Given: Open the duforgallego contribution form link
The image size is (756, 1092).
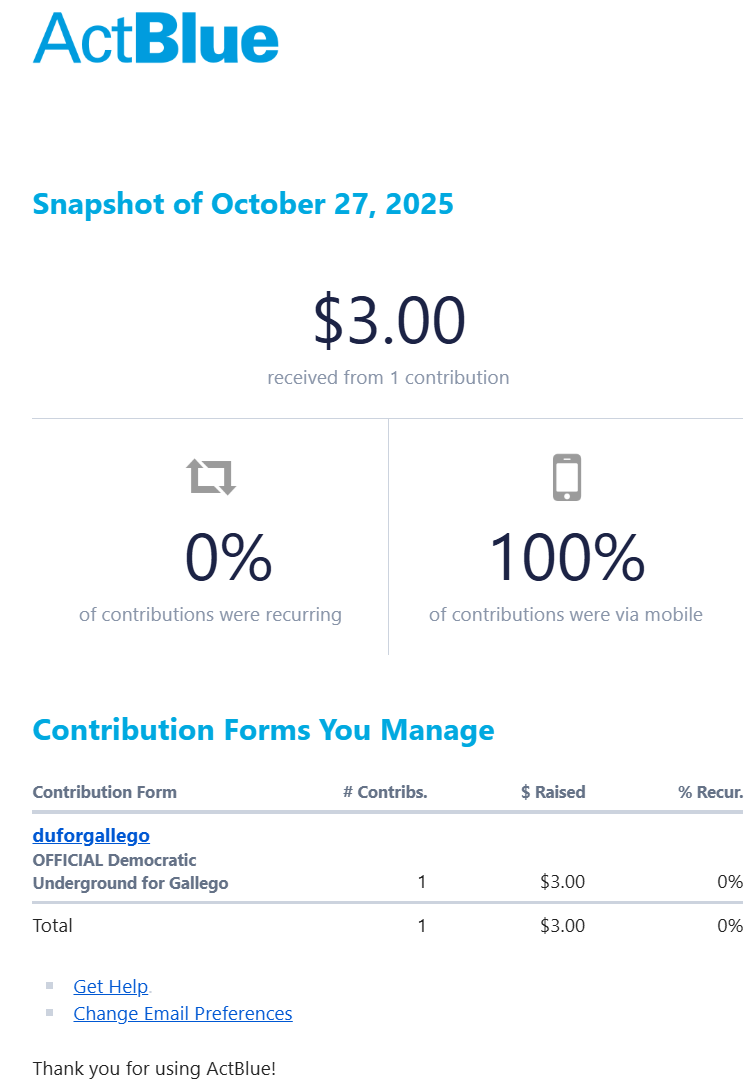Looking at the screenshot, I should 91,835.
